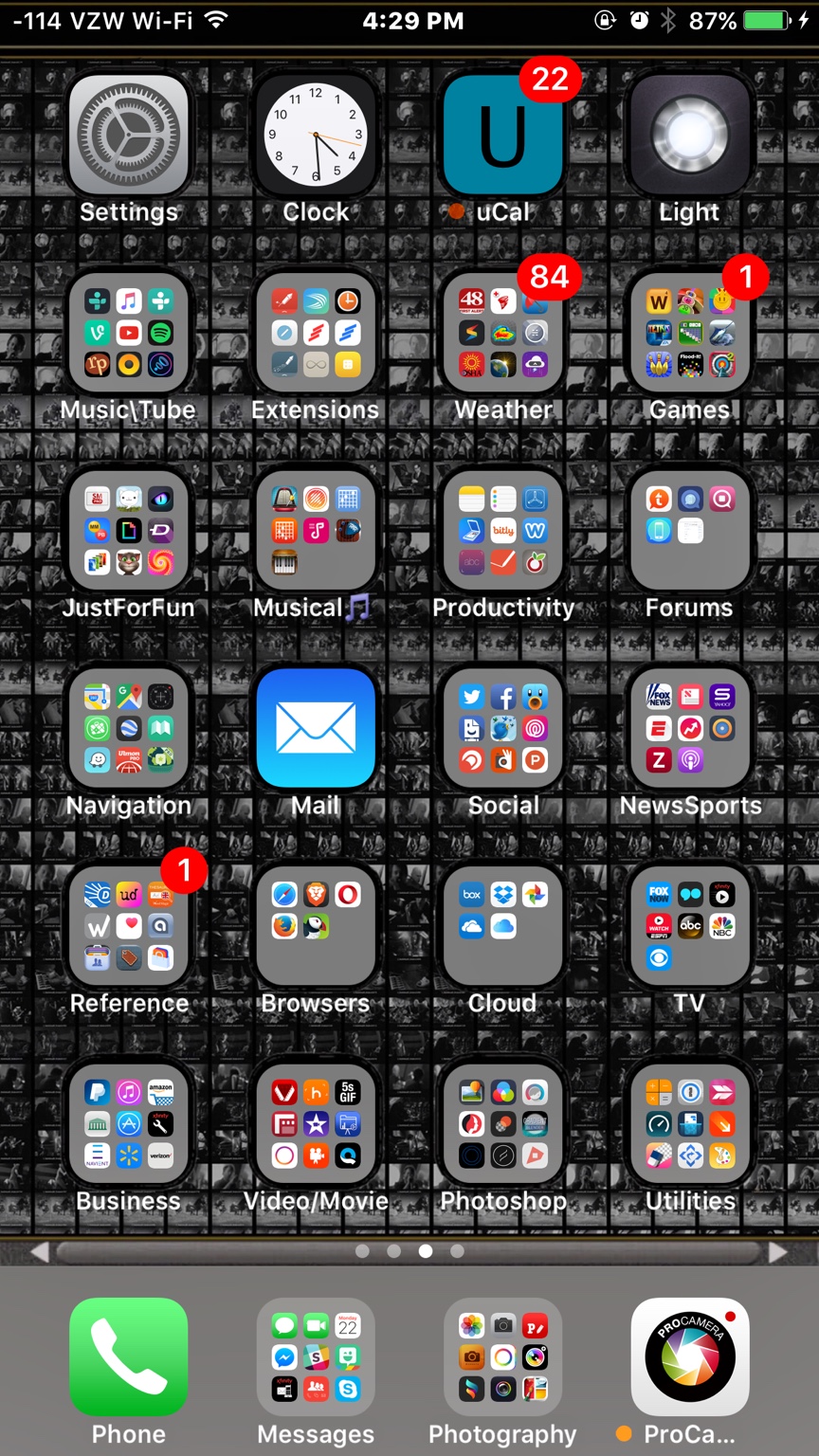Open the Extensions folder
The width and height of the screenshot is (819, 1456).
click(316, 333)
